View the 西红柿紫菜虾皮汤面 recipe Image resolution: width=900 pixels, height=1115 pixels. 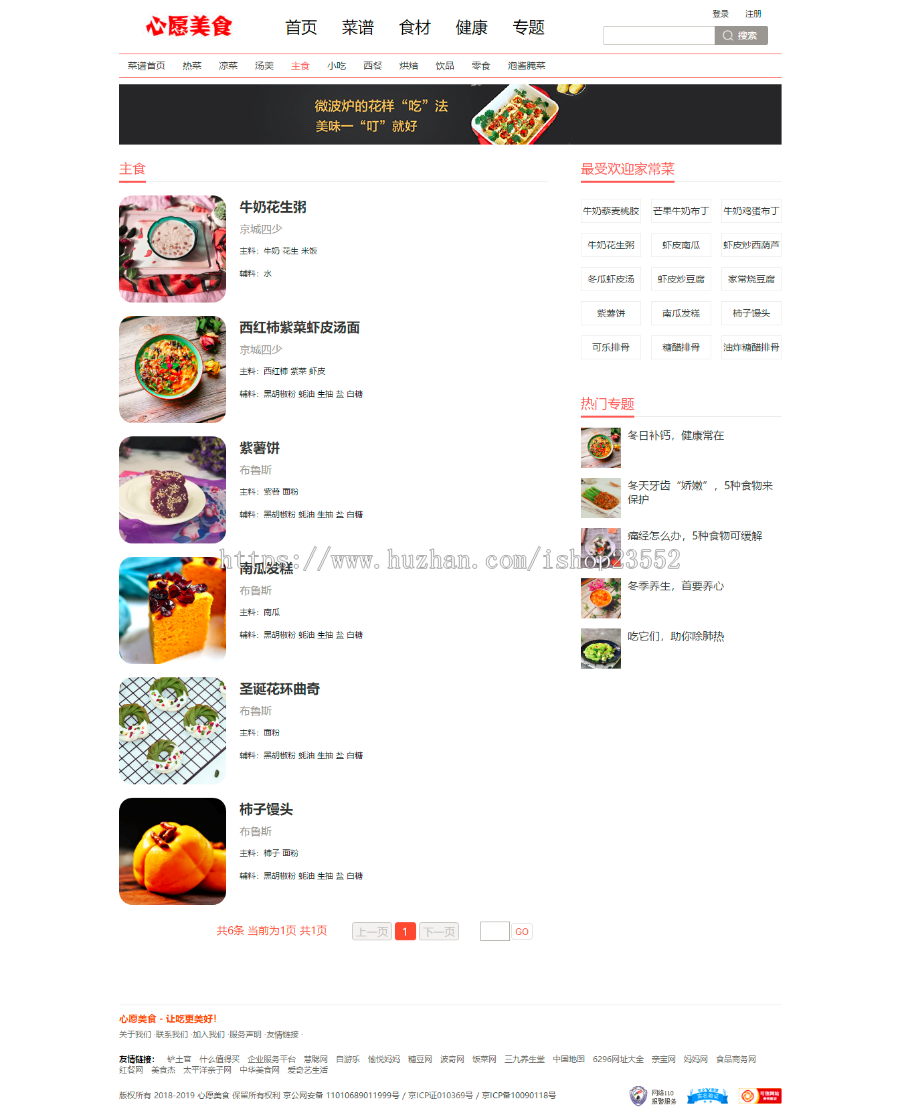299,328
